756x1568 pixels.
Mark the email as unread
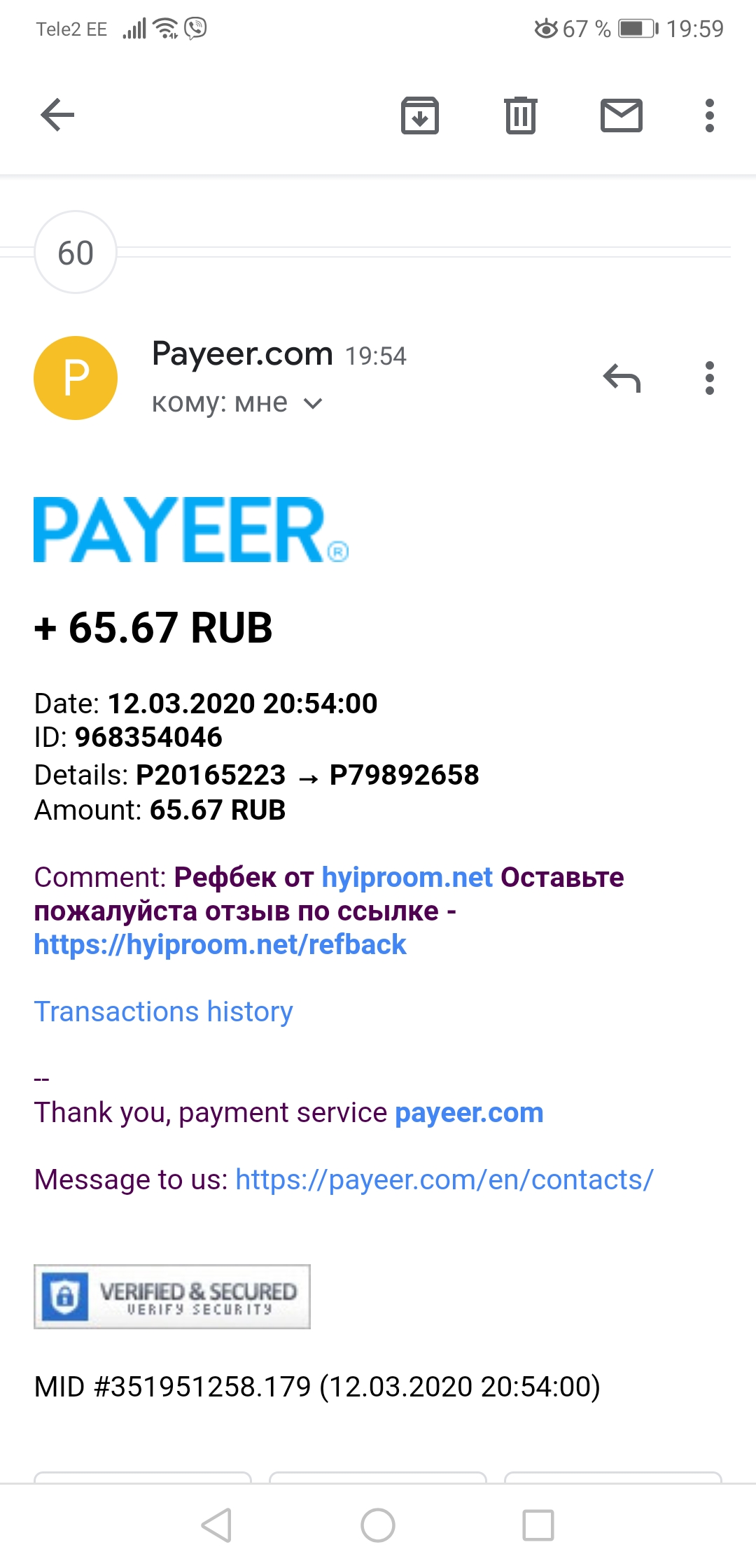622,115
